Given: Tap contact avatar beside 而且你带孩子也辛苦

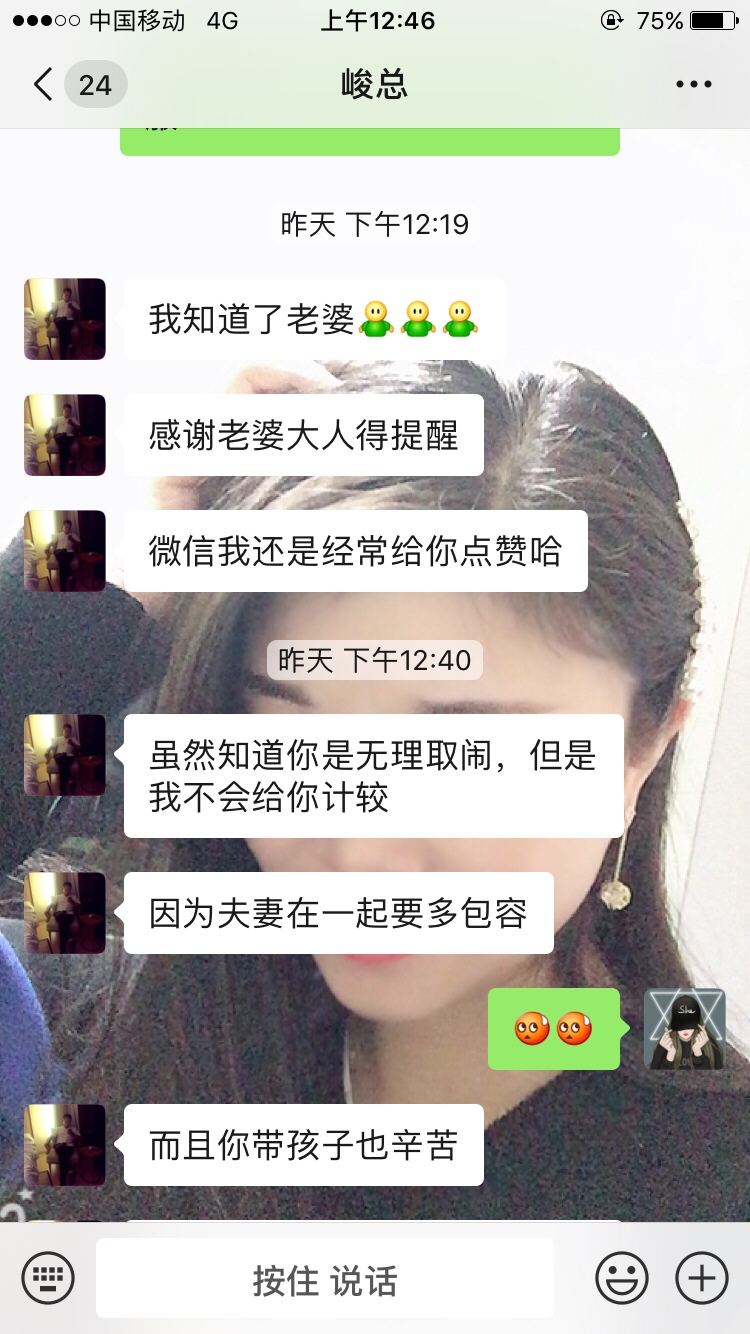Looking at the screenshot, I should tap(65, 1145).
